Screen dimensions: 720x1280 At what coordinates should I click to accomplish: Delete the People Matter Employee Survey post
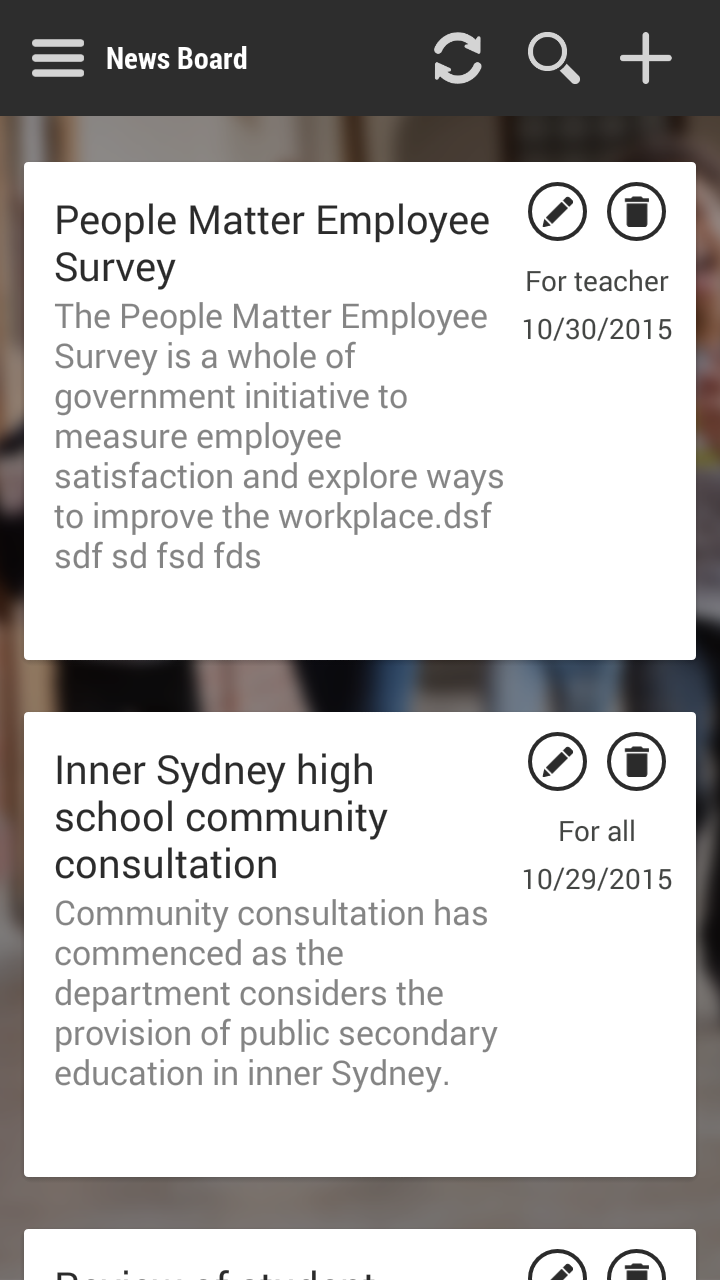(636, 212)
